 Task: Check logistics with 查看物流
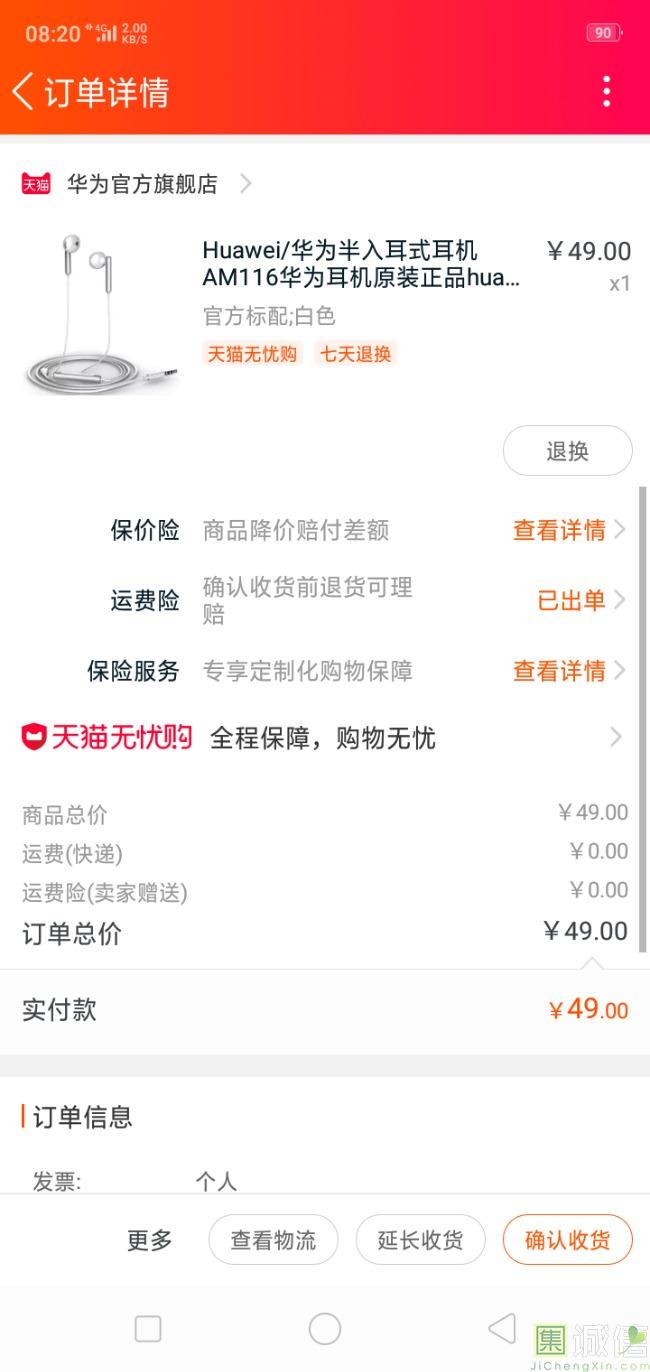[x=273, y=1240]
